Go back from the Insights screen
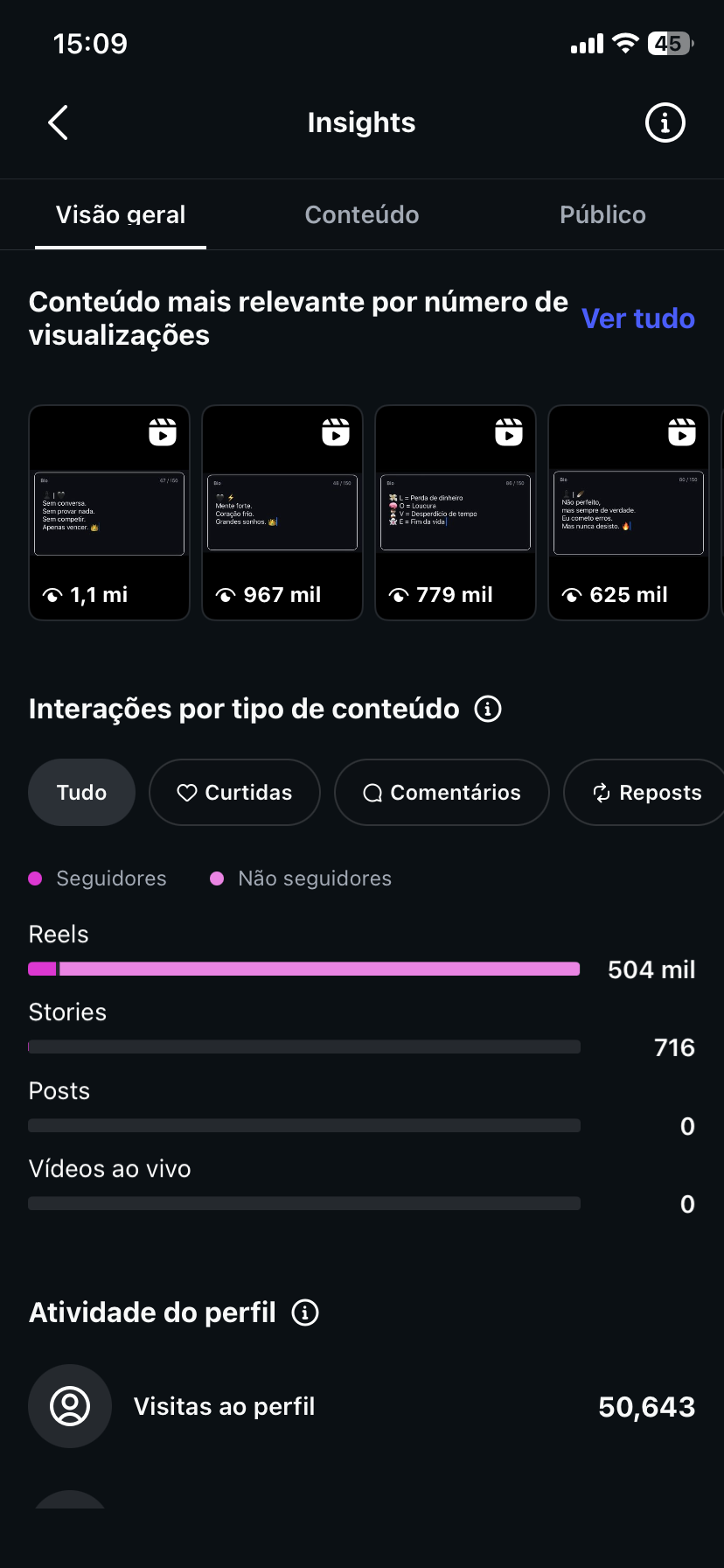The height and width of the screenshot is (1568, 724). 58,122
